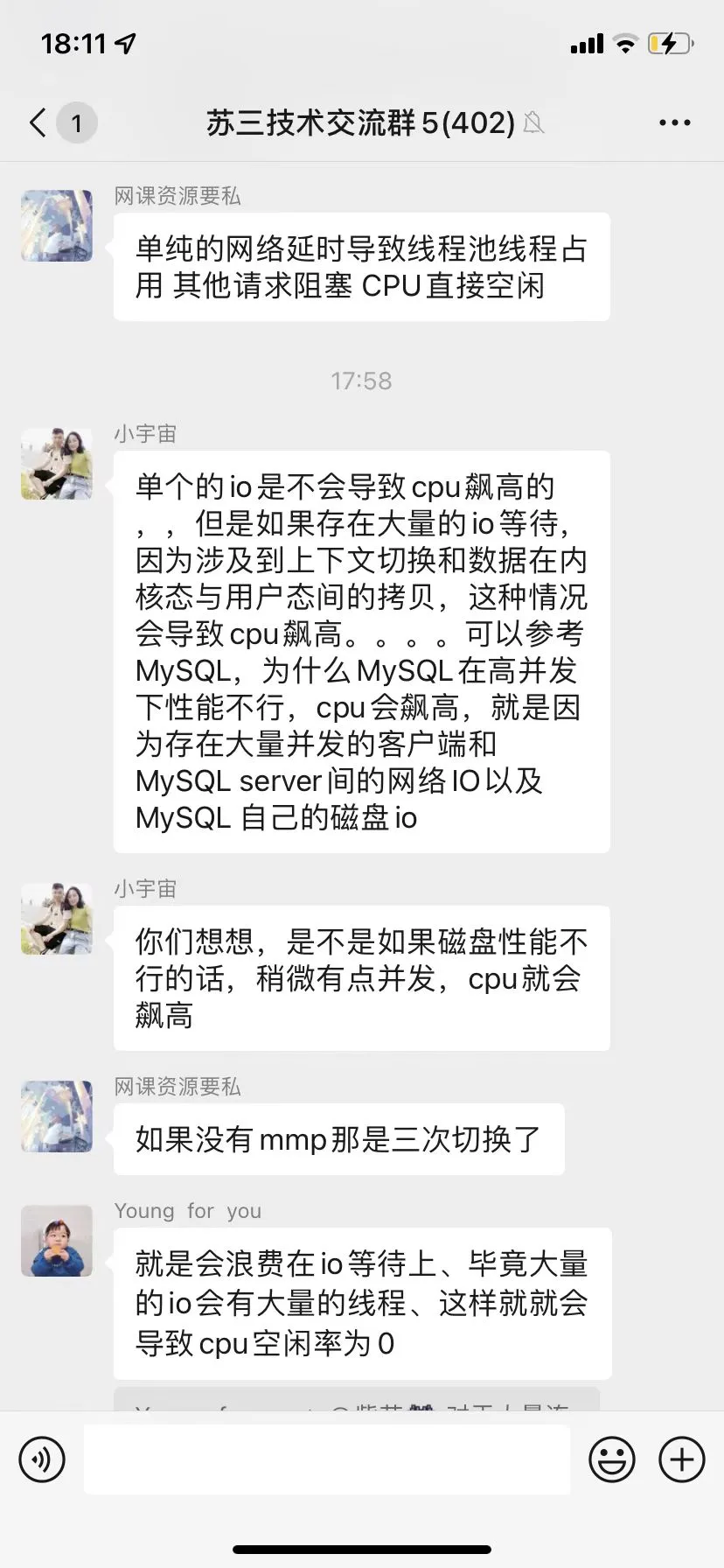
Task: Open 网课资源要私's avatar beside the mmp message
Action: 57,1116
